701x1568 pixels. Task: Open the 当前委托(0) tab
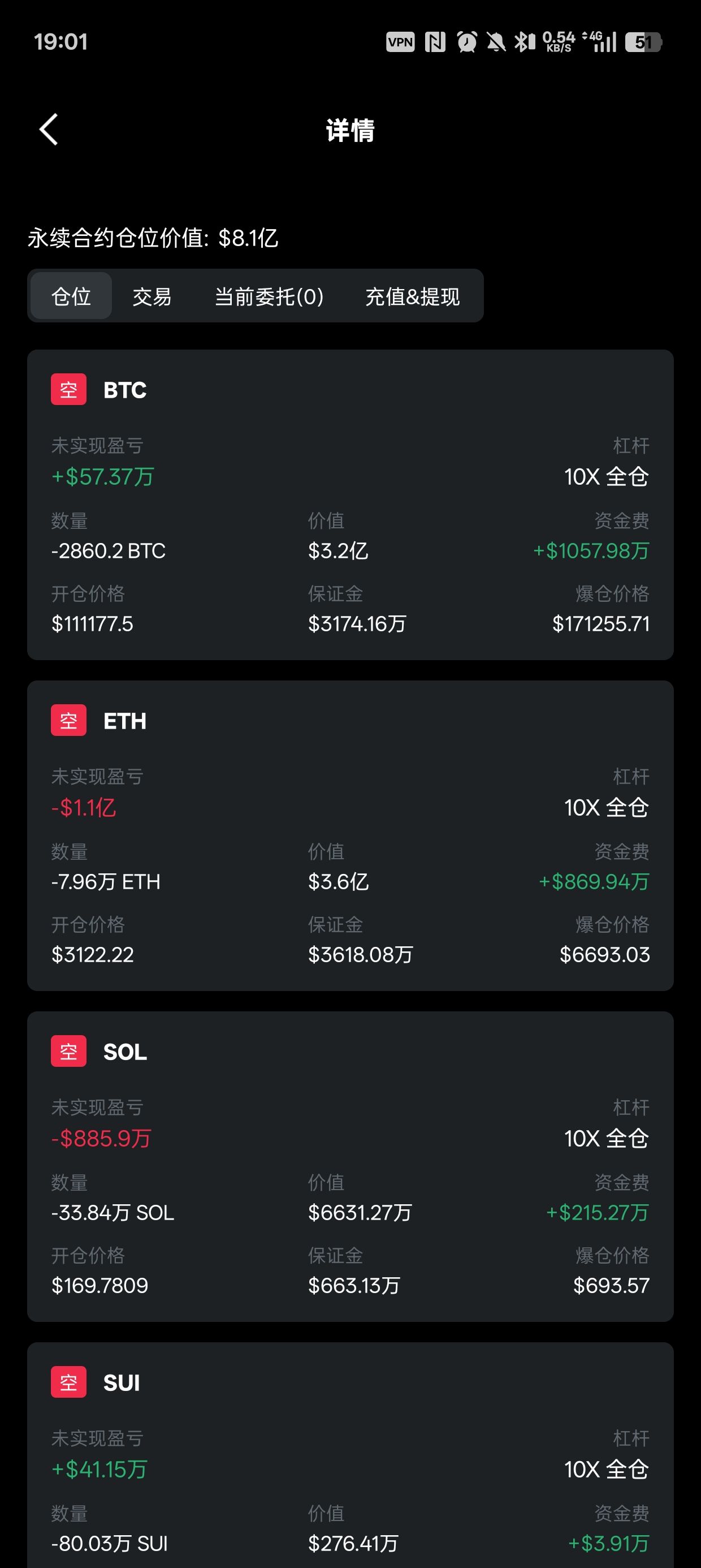tap(269, 296)
